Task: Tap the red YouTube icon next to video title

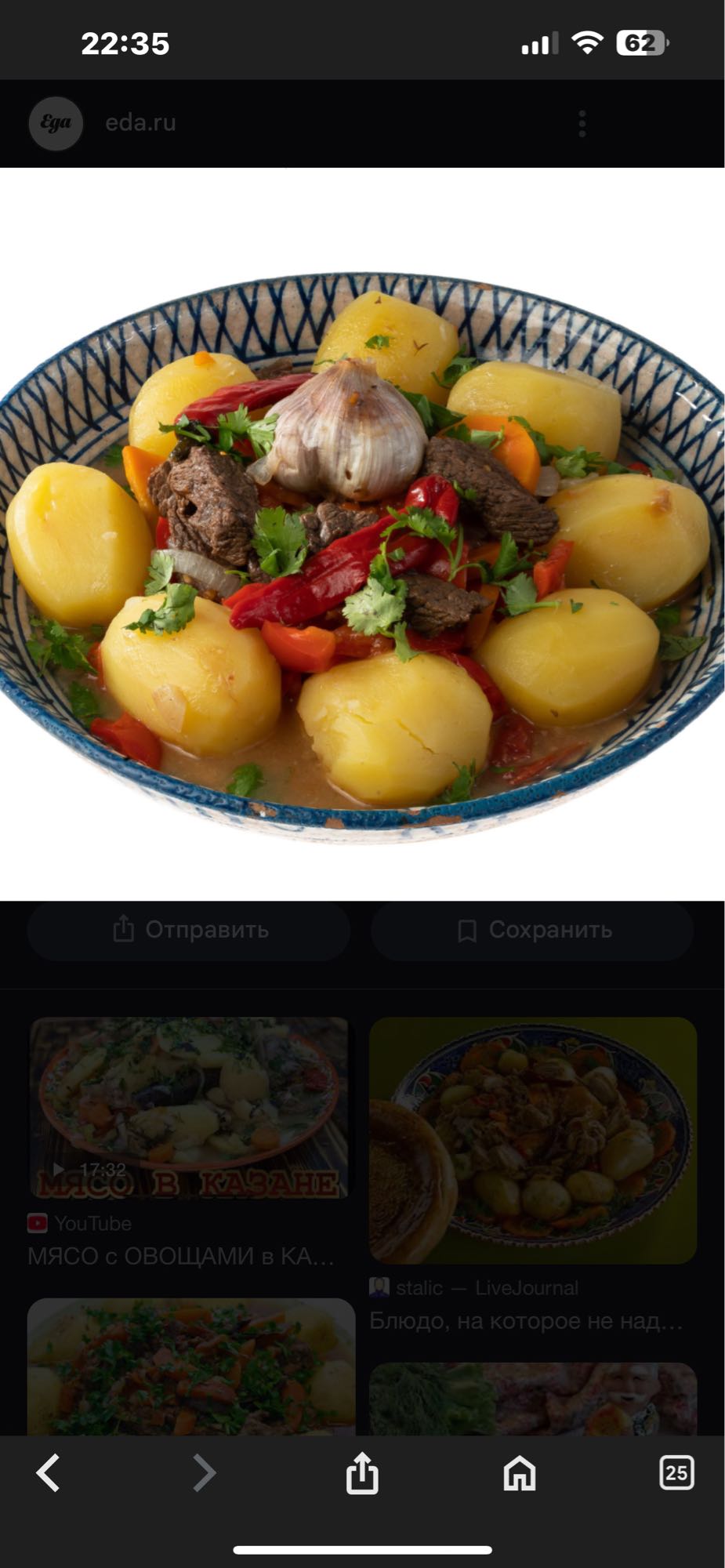Action: coord(38,1223)
